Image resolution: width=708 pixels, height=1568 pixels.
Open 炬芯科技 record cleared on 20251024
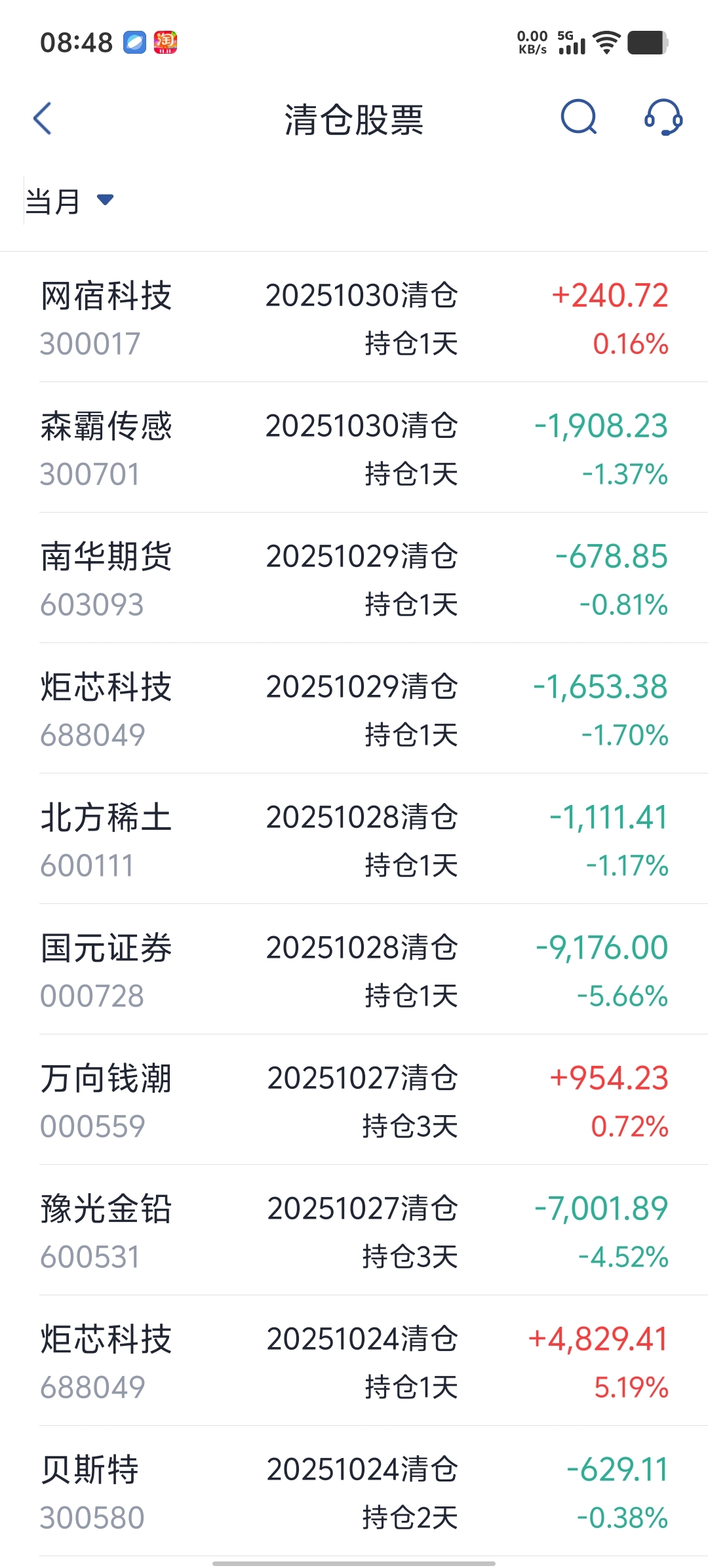pyautogui.click(x=354, y=1362)
